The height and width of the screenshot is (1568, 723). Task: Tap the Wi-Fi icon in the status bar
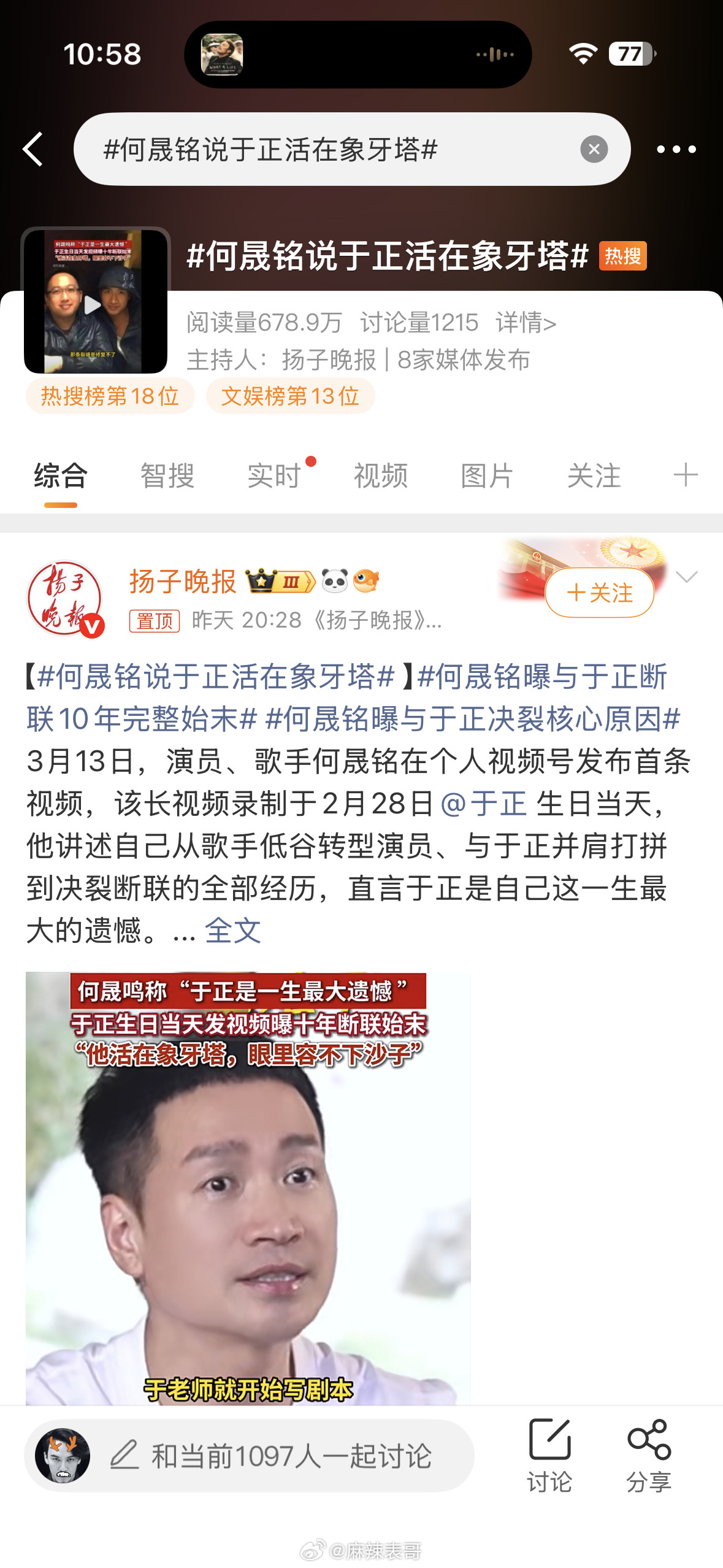pyautogui.click(x=584, y=54)
